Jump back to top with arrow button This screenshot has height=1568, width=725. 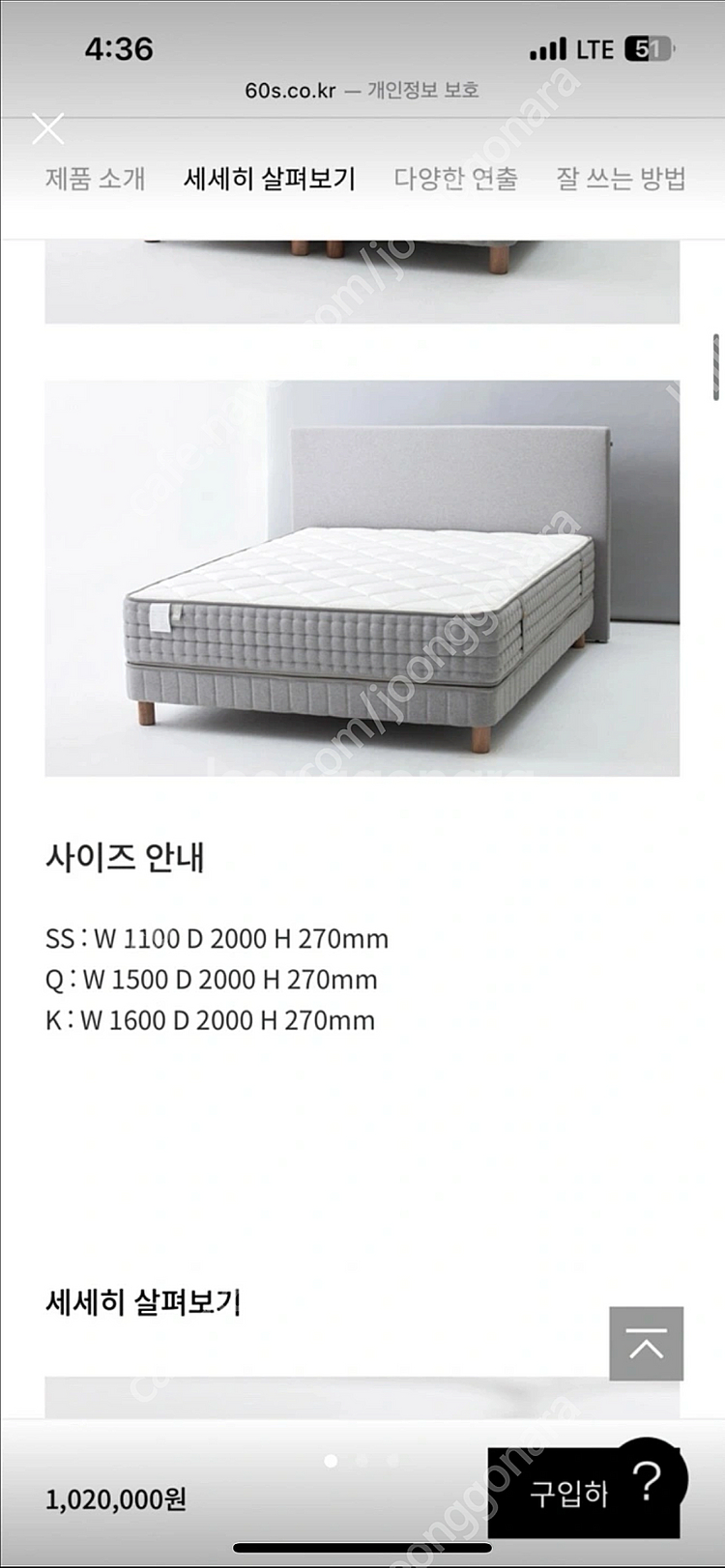pos(646,1343)
